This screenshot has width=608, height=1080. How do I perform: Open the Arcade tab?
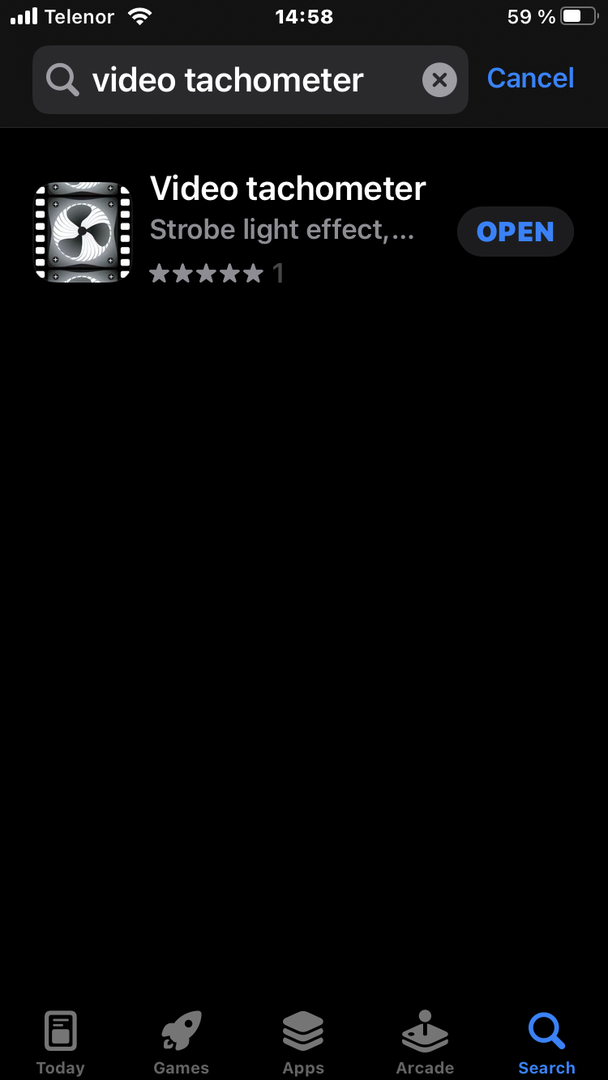pos(425,1042)
